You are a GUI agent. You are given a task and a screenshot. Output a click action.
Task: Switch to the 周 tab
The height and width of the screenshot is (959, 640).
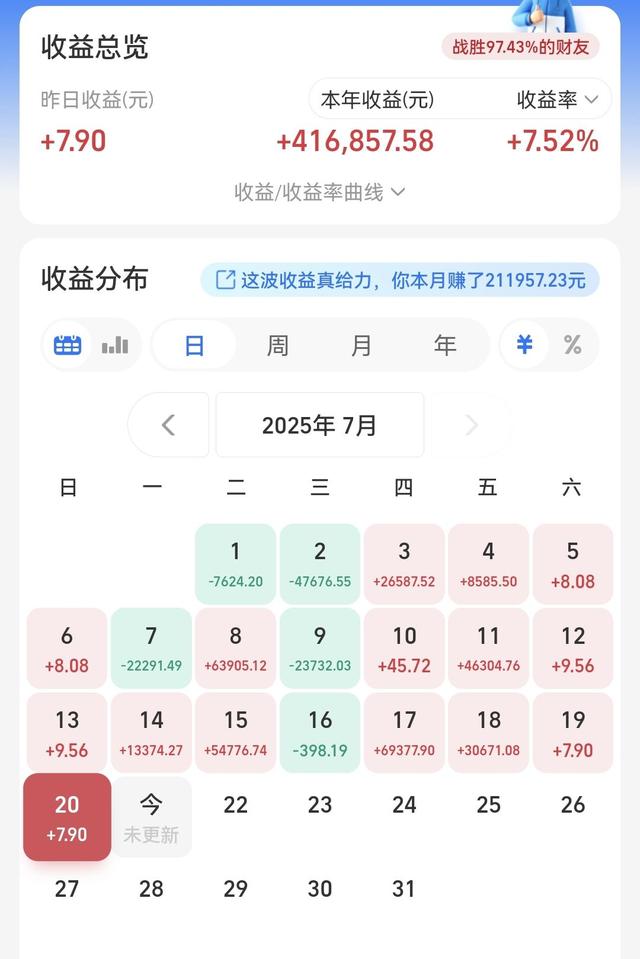pyautogui.click(x=277, y=346)
